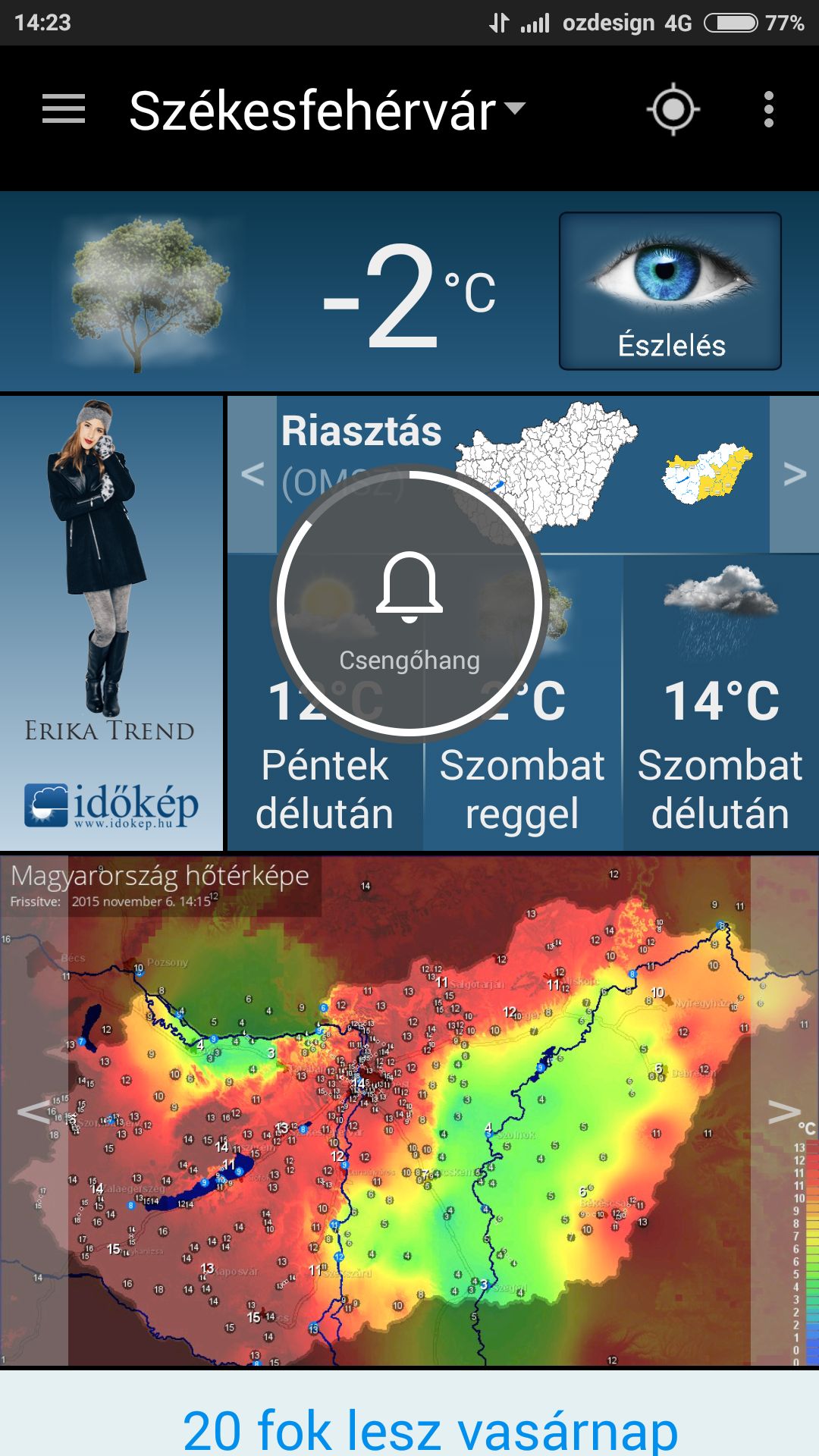Open Péntek délután forecast tile
Image resolution: width=819 pixels, height=1456 pixels.
(325, 703)
